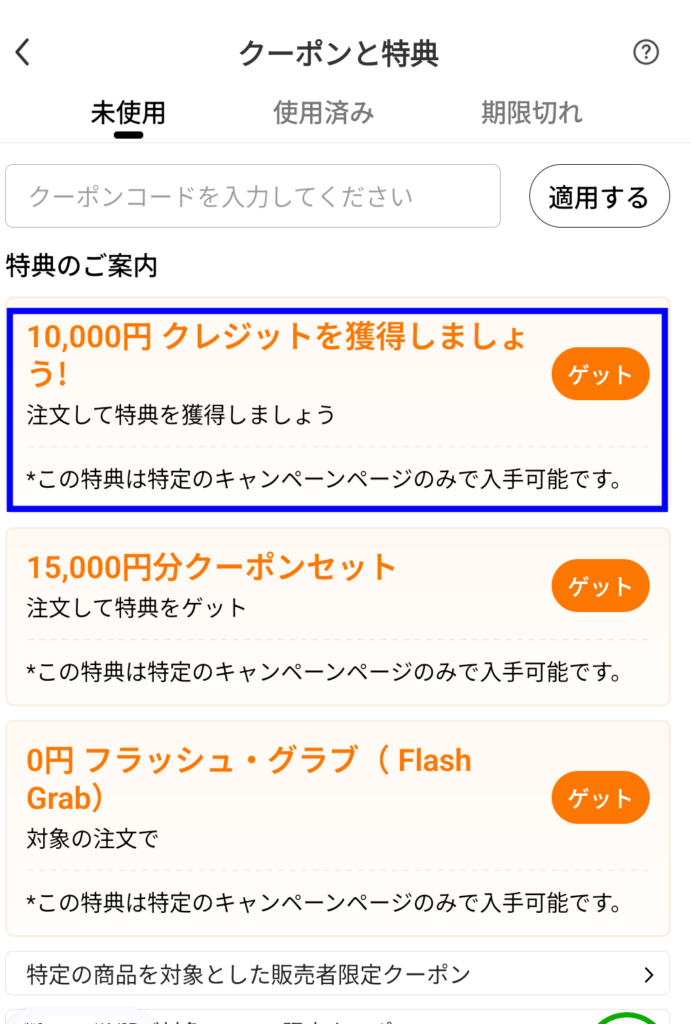Image resolution: width=691 pixels, height=1024 pixels.
Task: Open the help question mark icon
Action: tap(646, 52)
